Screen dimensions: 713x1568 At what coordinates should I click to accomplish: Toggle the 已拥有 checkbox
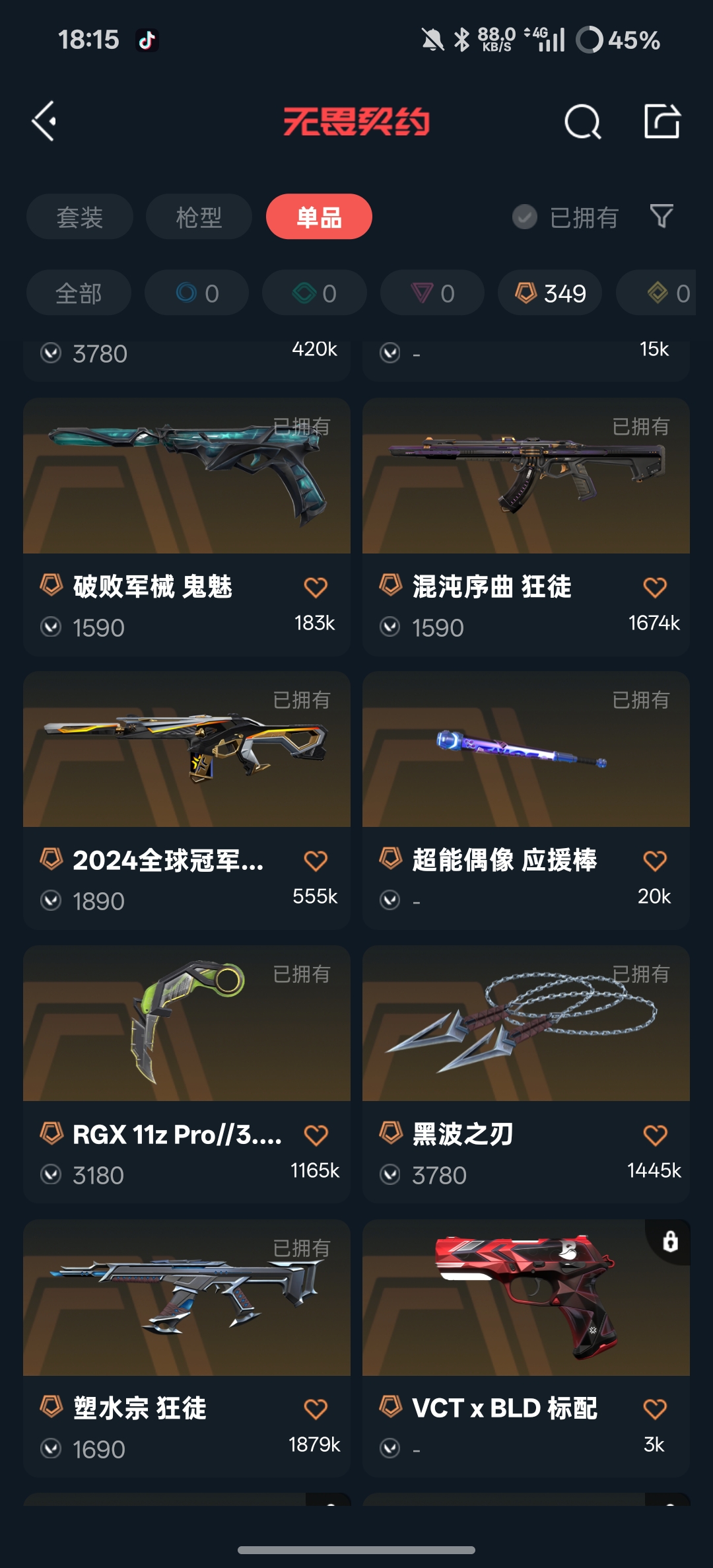point(525,217)
